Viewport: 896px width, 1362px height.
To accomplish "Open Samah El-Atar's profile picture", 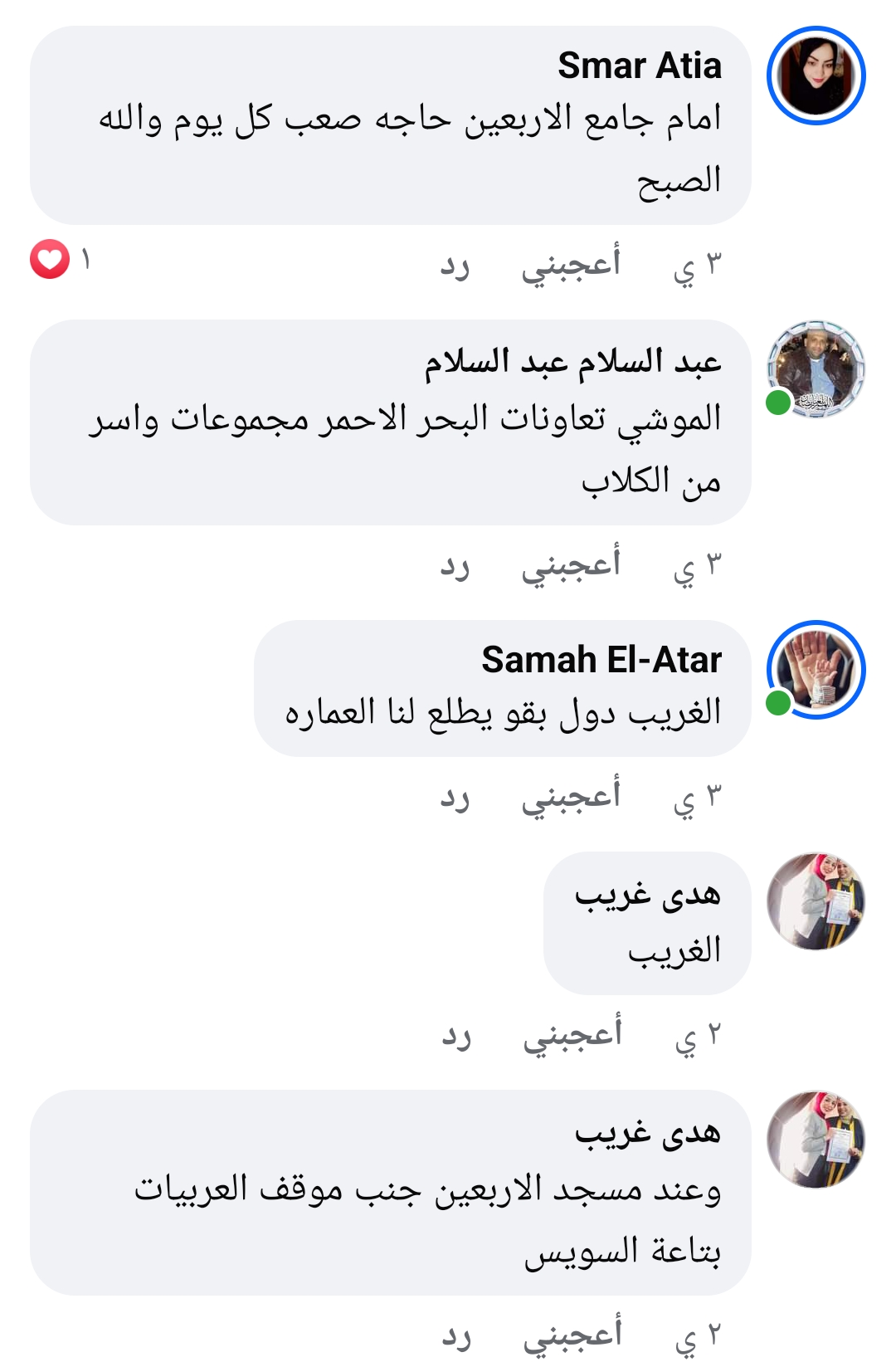I will 816,670.
